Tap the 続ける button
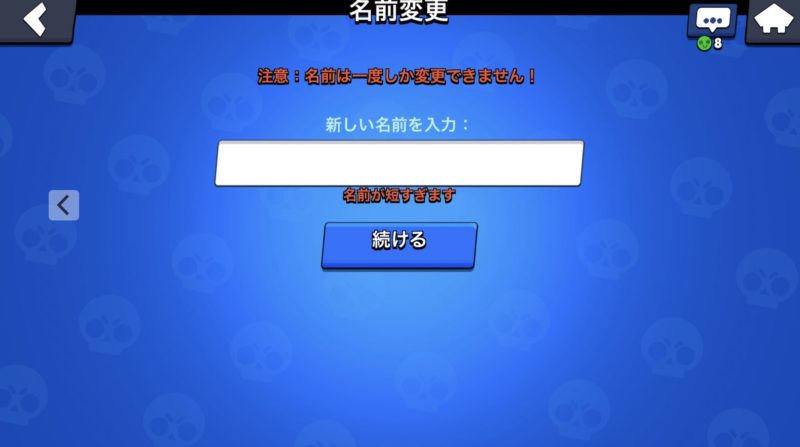 tap(399, 243)
